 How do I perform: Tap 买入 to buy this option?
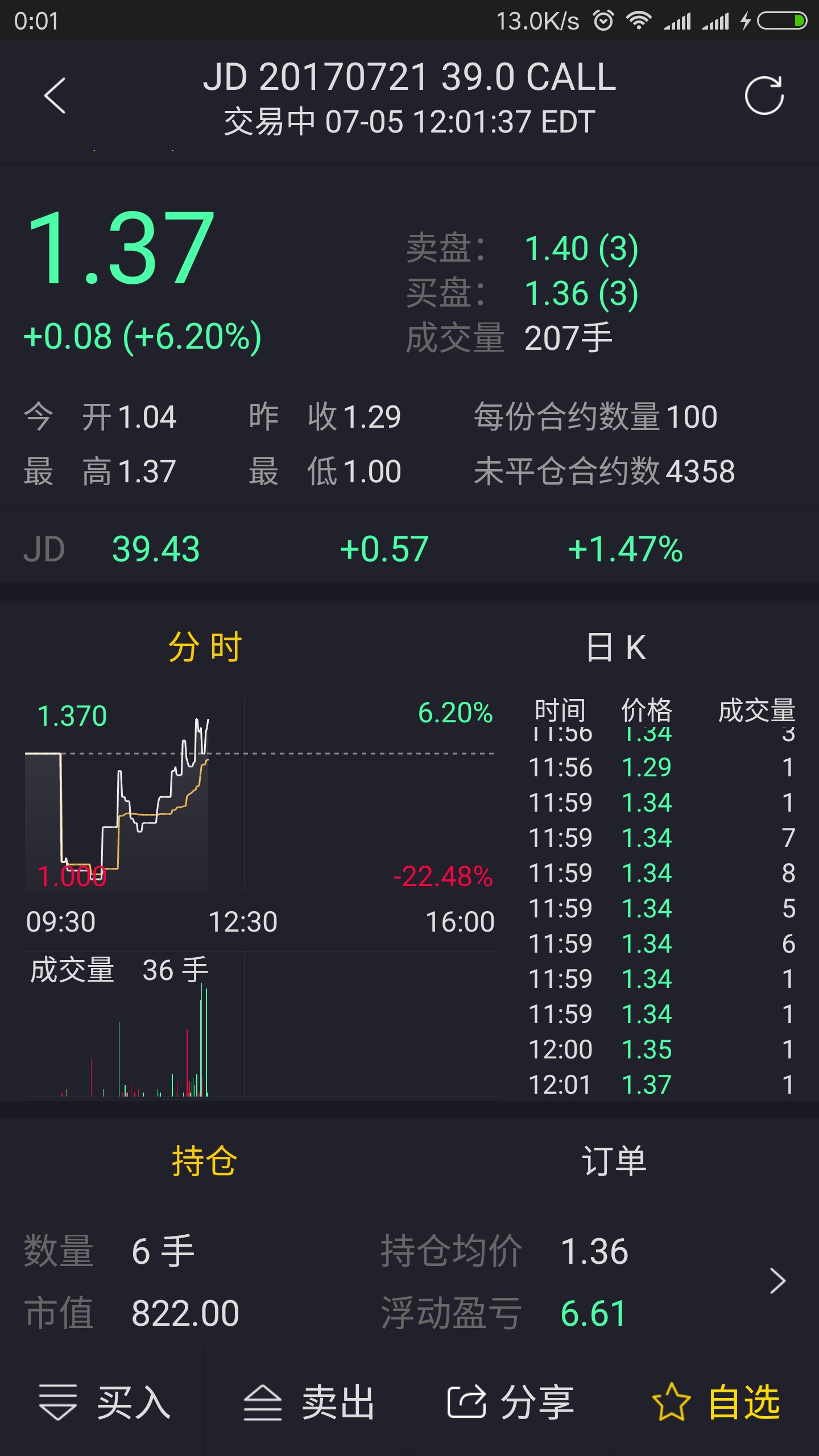point(104,1403)
